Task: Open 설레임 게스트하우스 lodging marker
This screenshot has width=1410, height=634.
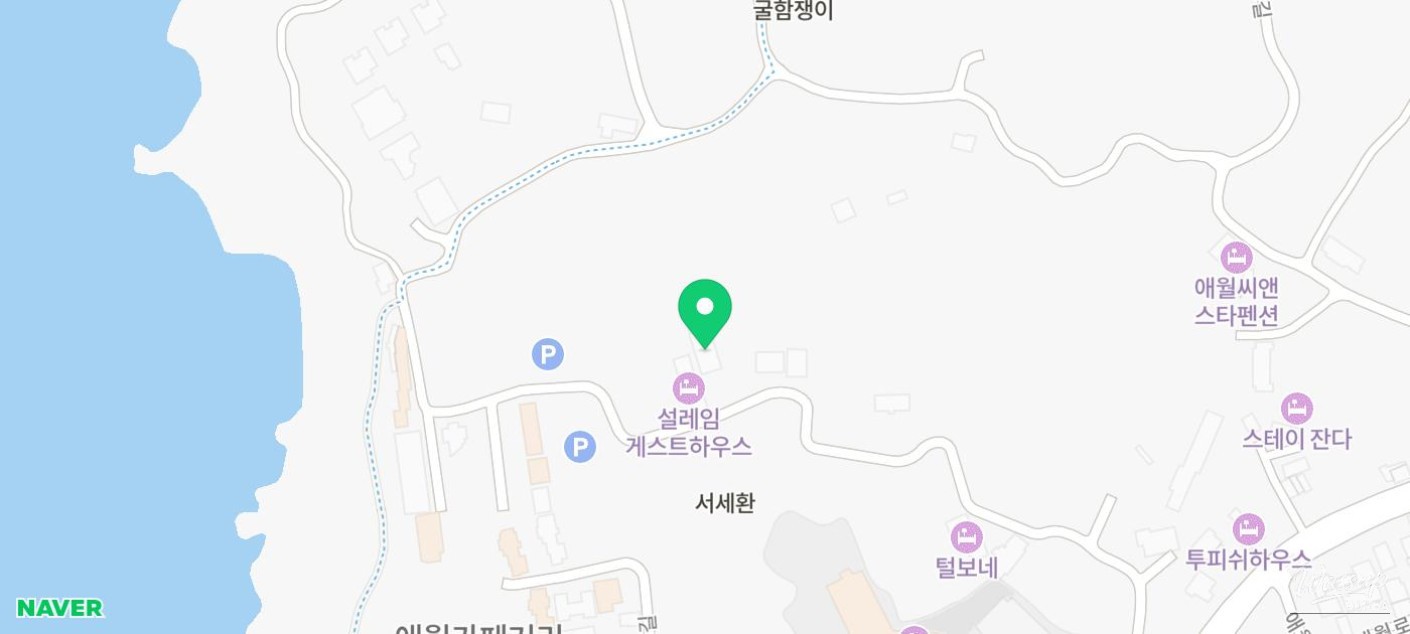Action: tap(688, 388)
